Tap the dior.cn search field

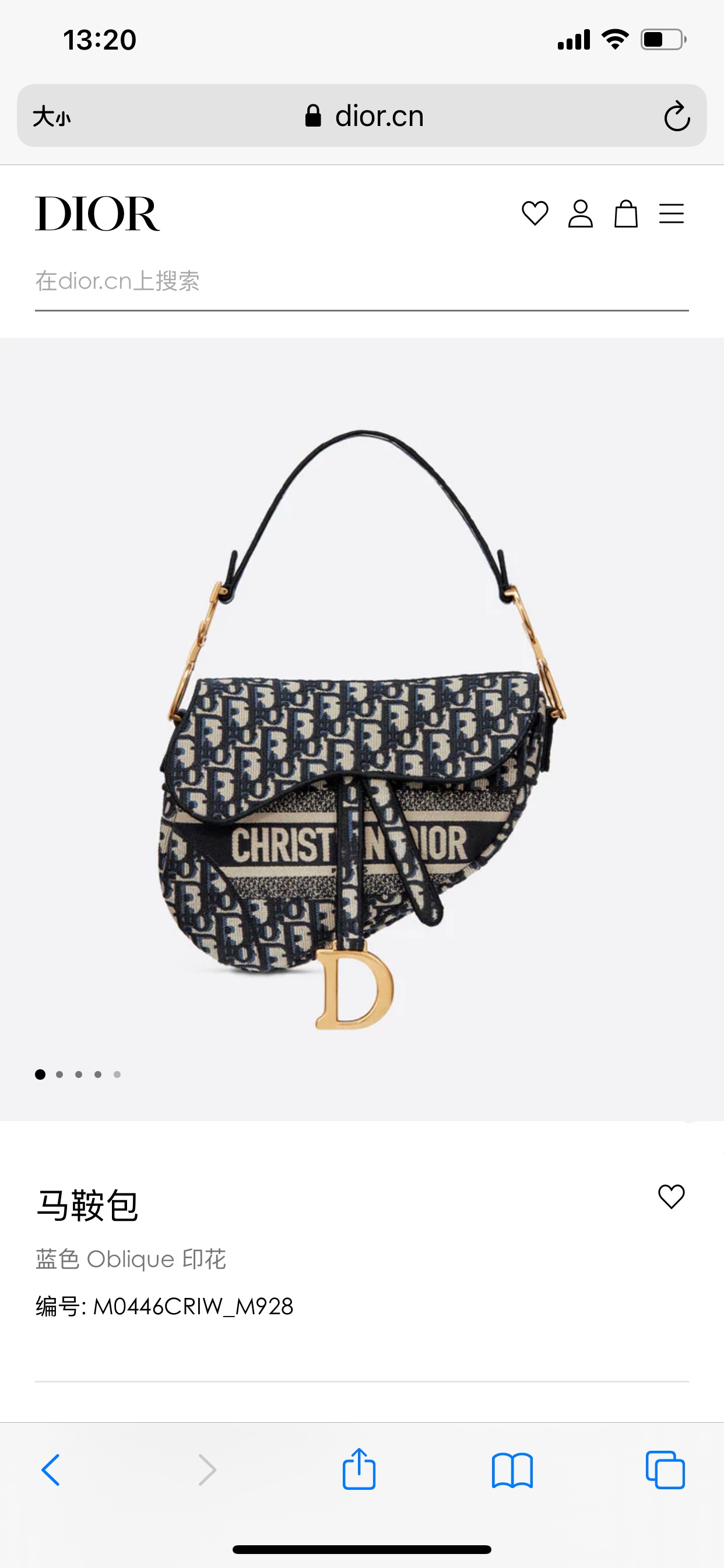point(361,281)
